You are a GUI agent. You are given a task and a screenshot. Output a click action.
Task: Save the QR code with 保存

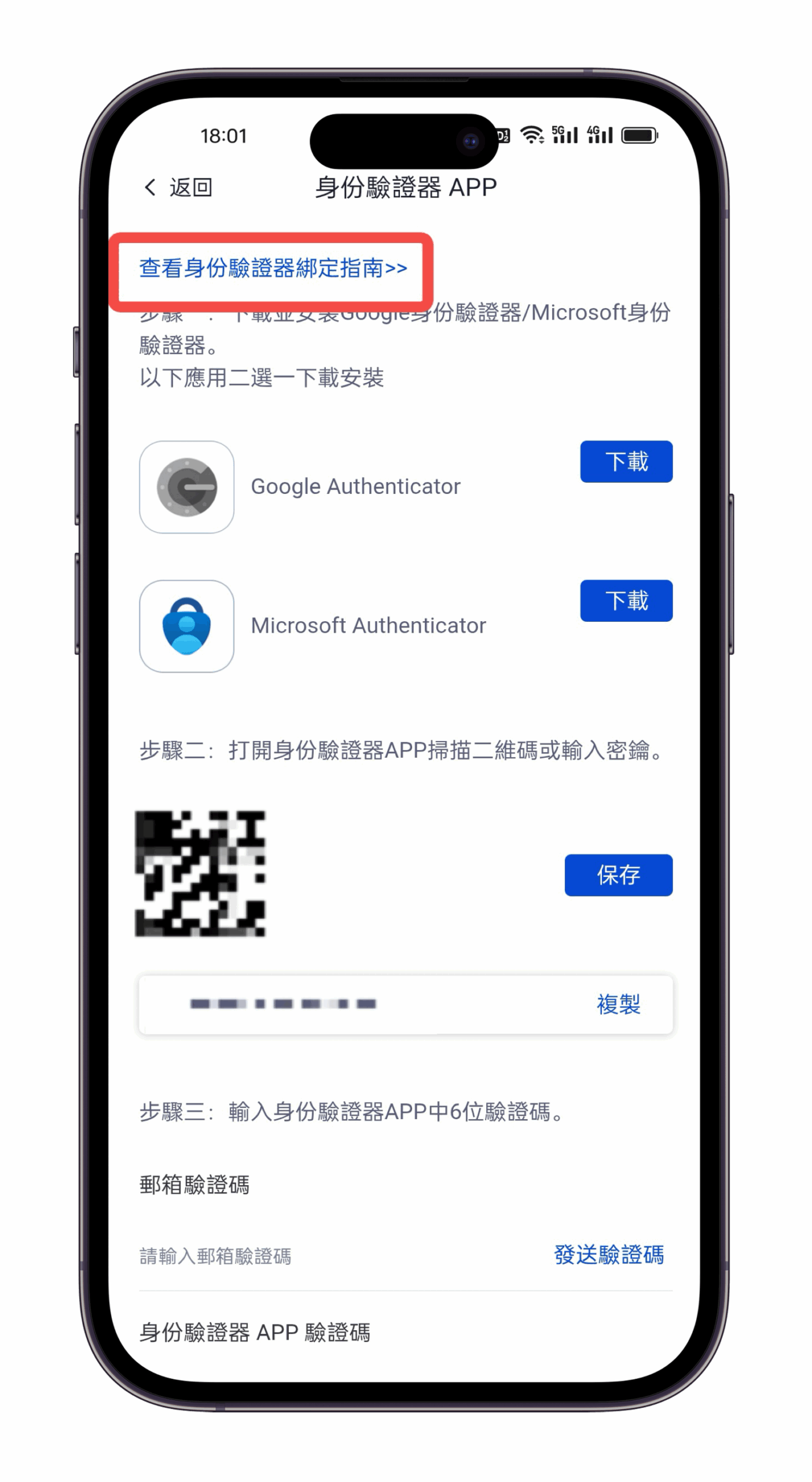[618, 875]
